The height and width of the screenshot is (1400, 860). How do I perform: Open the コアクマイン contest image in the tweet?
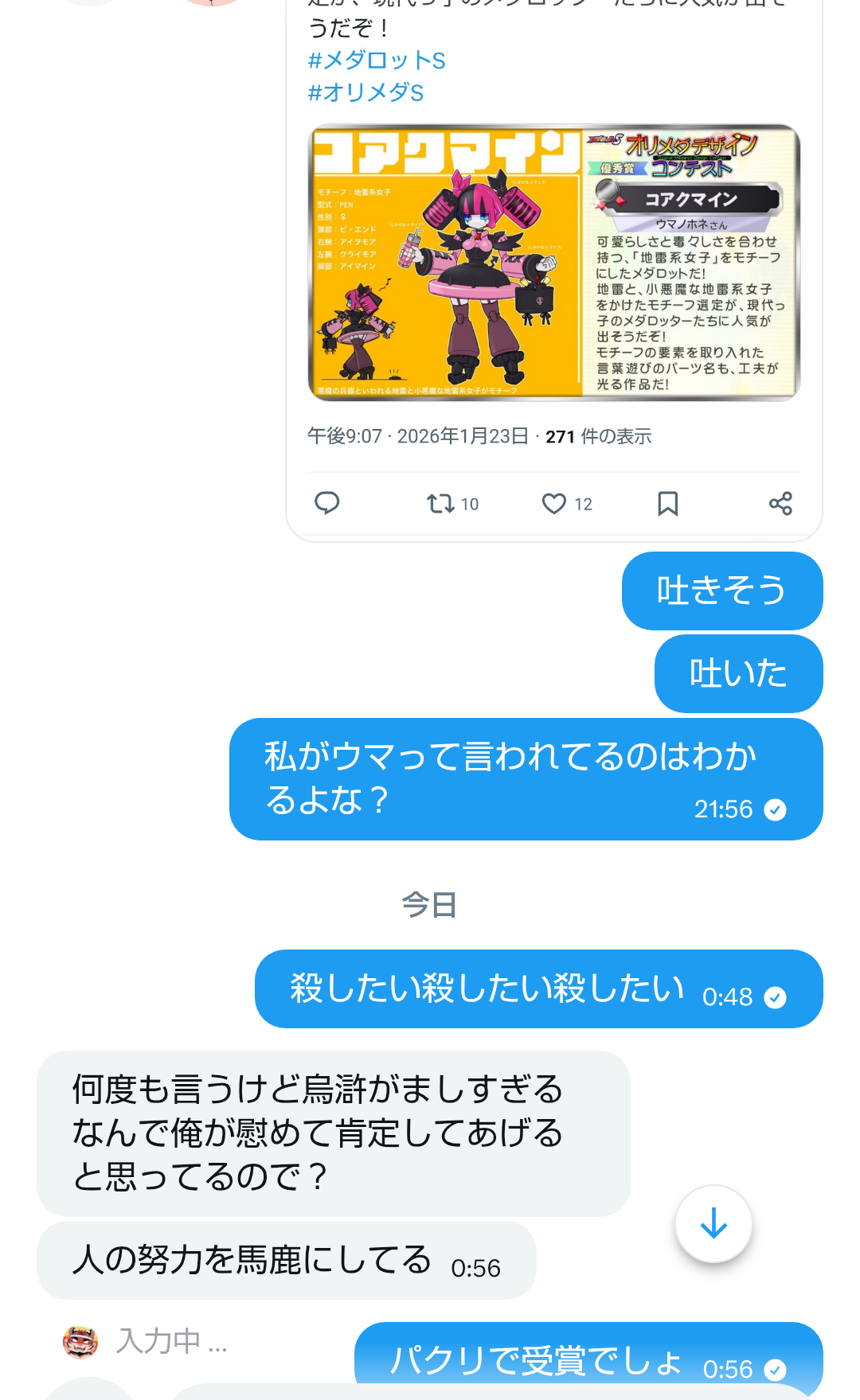coord(553,262)
